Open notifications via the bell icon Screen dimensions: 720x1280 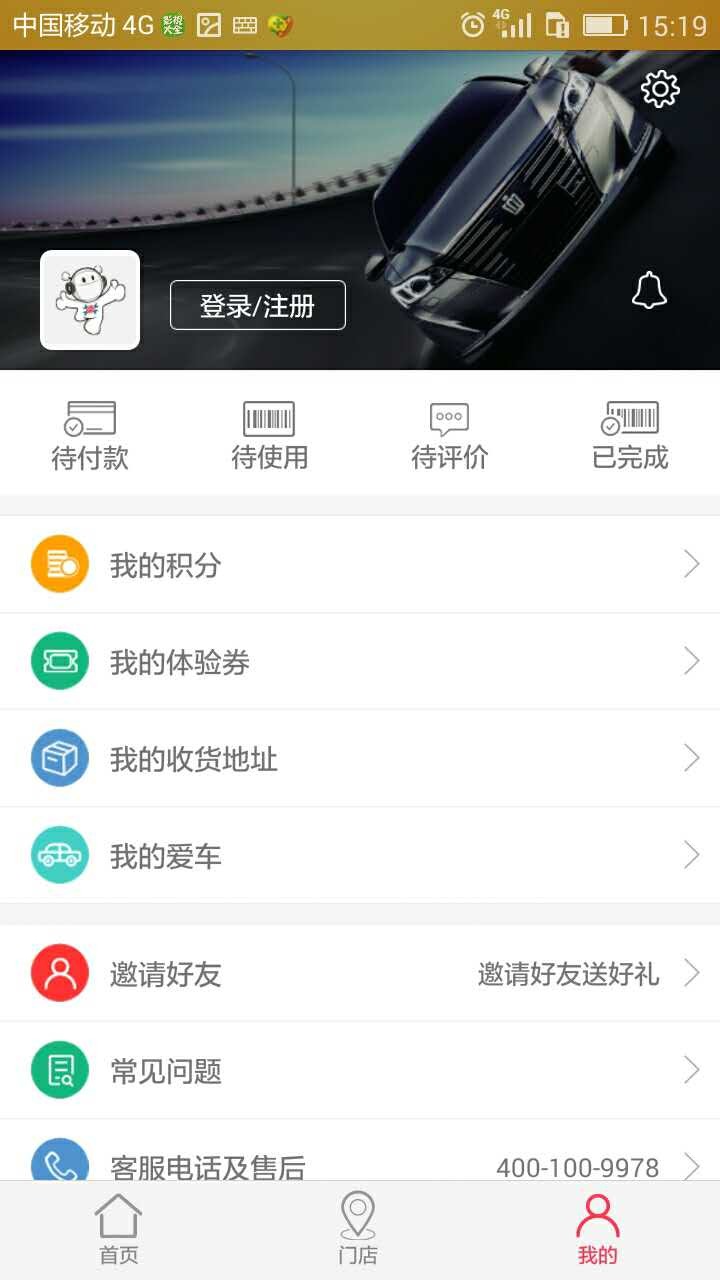click(x=649, y=291)
